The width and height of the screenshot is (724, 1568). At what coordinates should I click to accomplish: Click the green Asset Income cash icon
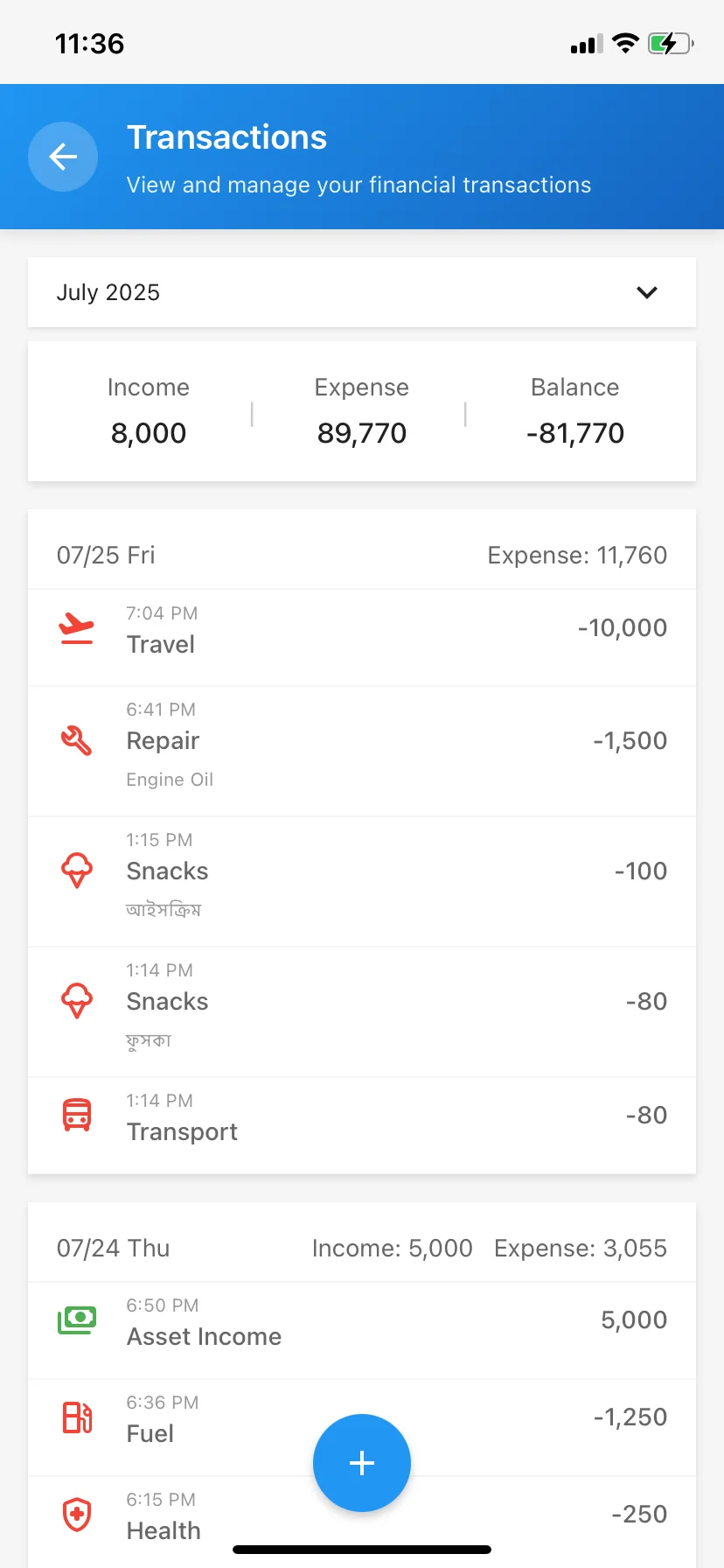[77, 1321]
